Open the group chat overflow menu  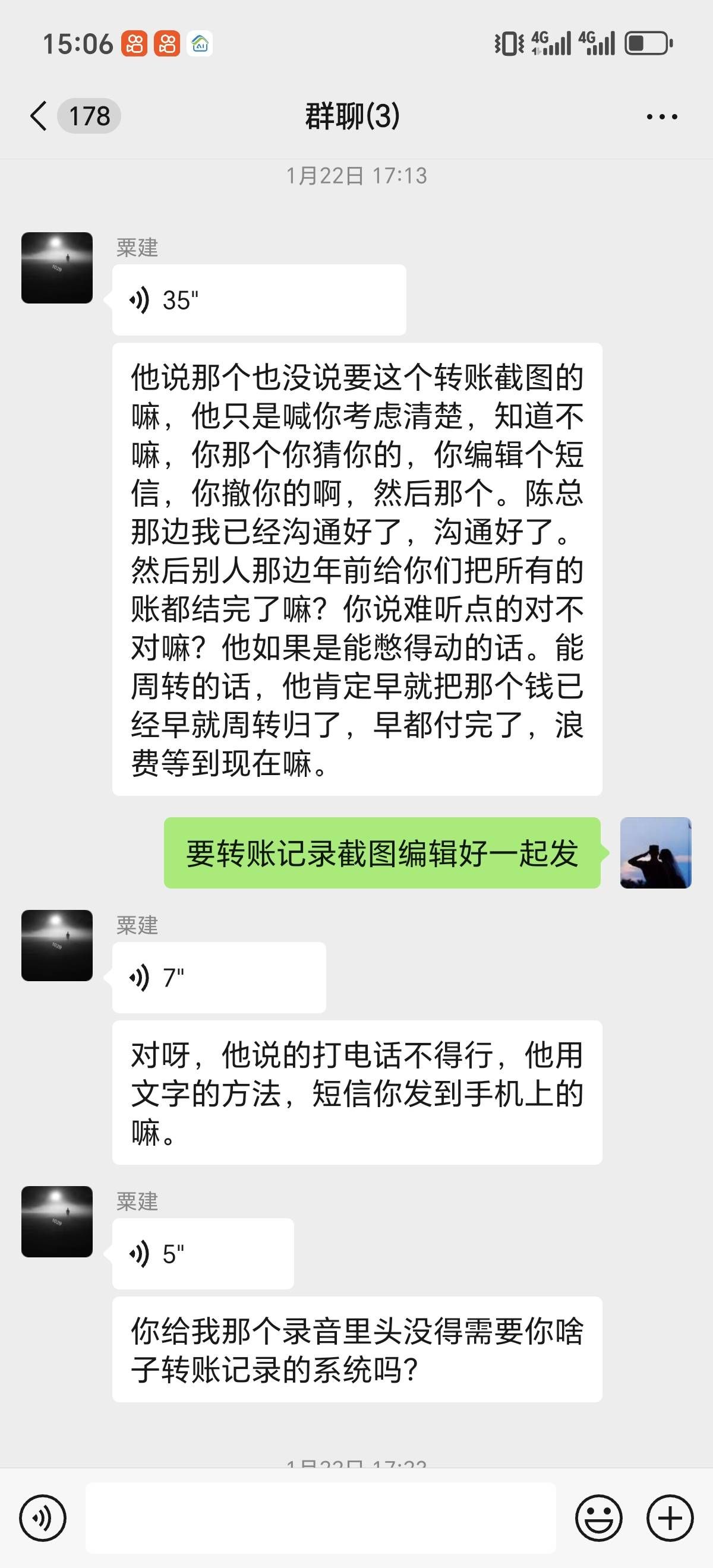662,116
